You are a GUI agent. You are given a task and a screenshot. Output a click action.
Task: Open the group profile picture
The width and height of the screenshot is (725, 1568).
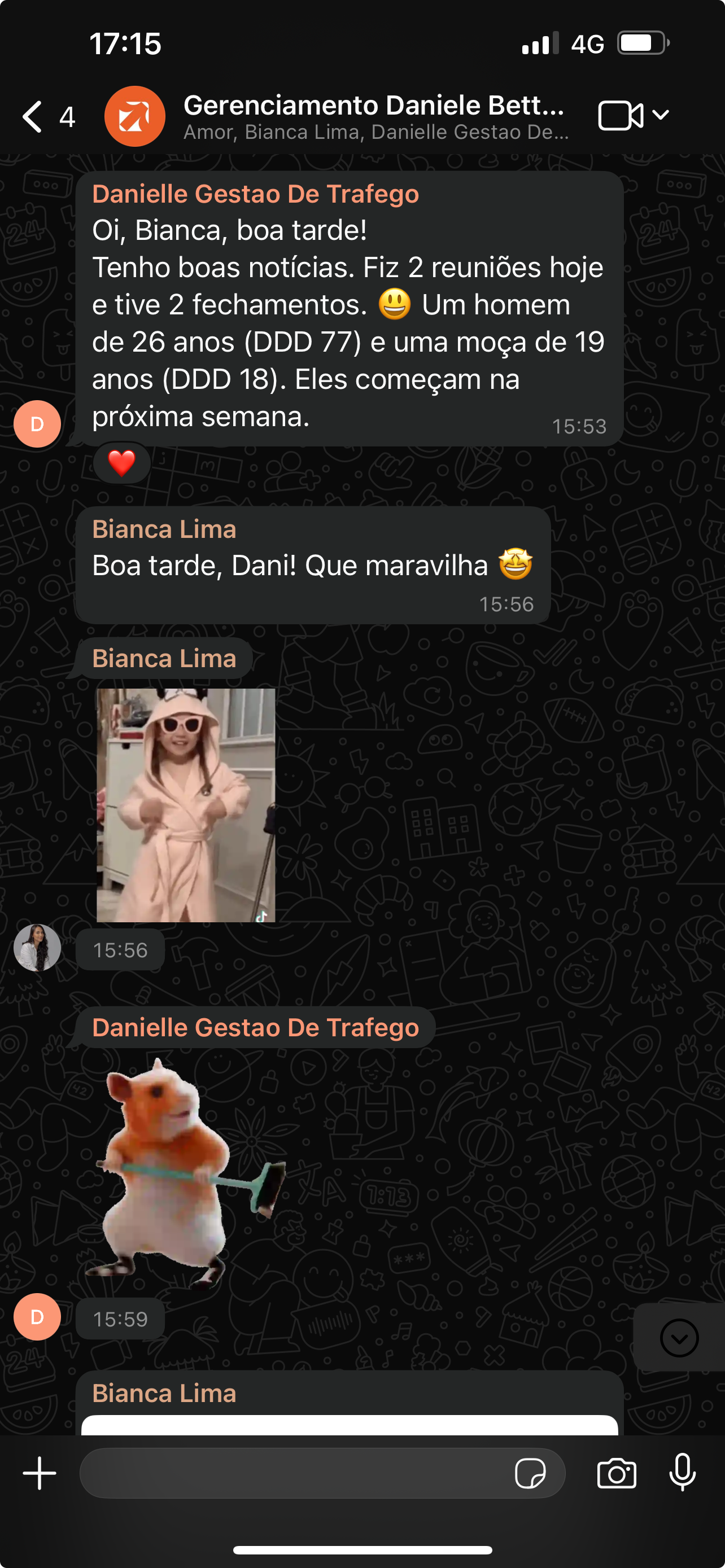pyautogui.click(x=134, y=116)
